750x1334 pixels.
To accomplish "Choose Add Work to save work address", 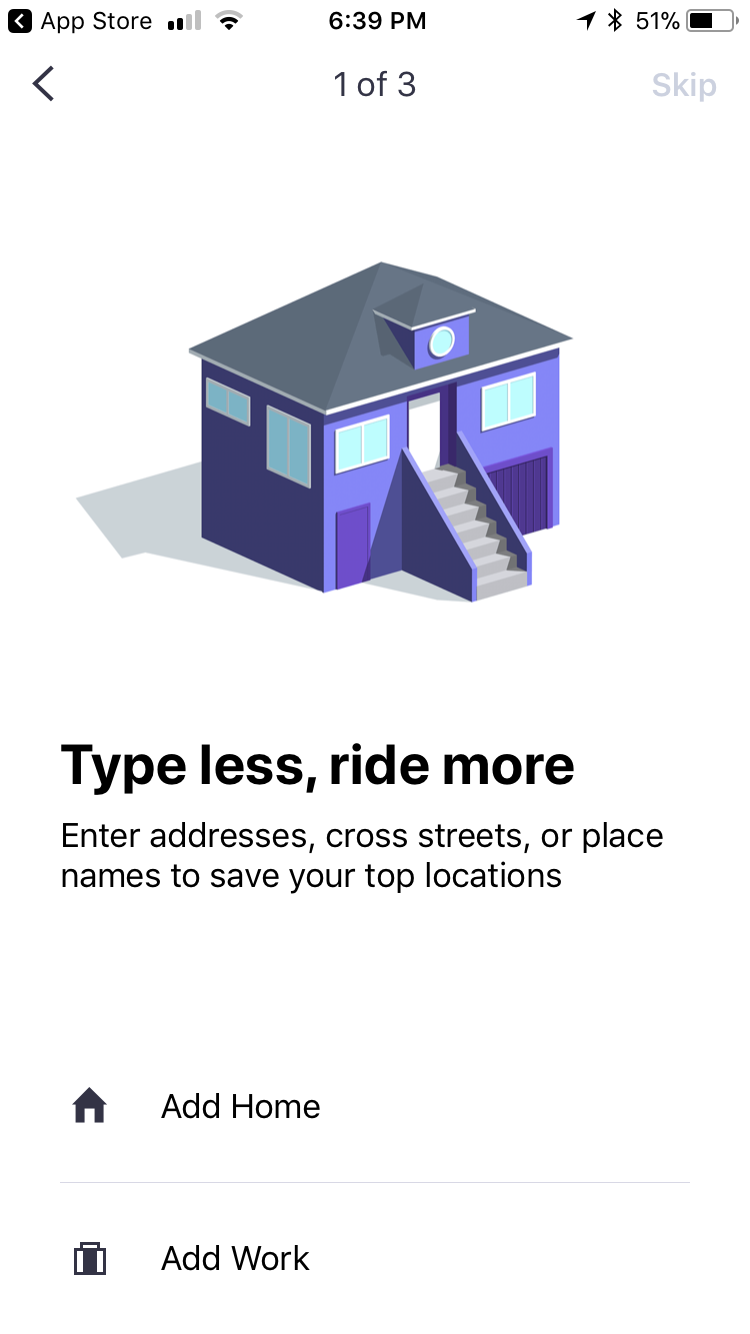I will 235,1258.
